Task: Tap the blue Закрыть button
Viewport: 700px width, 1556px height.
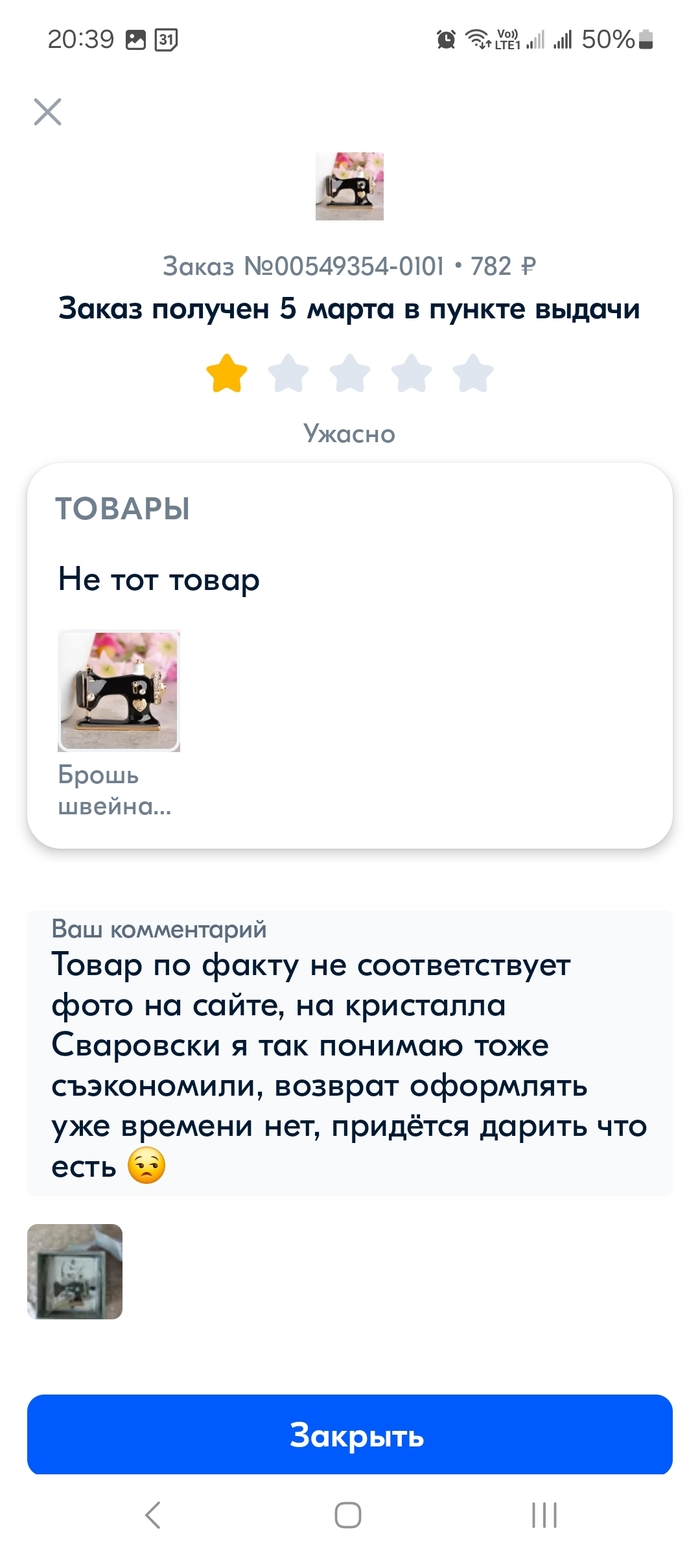Action: (x=349, y=1435)
